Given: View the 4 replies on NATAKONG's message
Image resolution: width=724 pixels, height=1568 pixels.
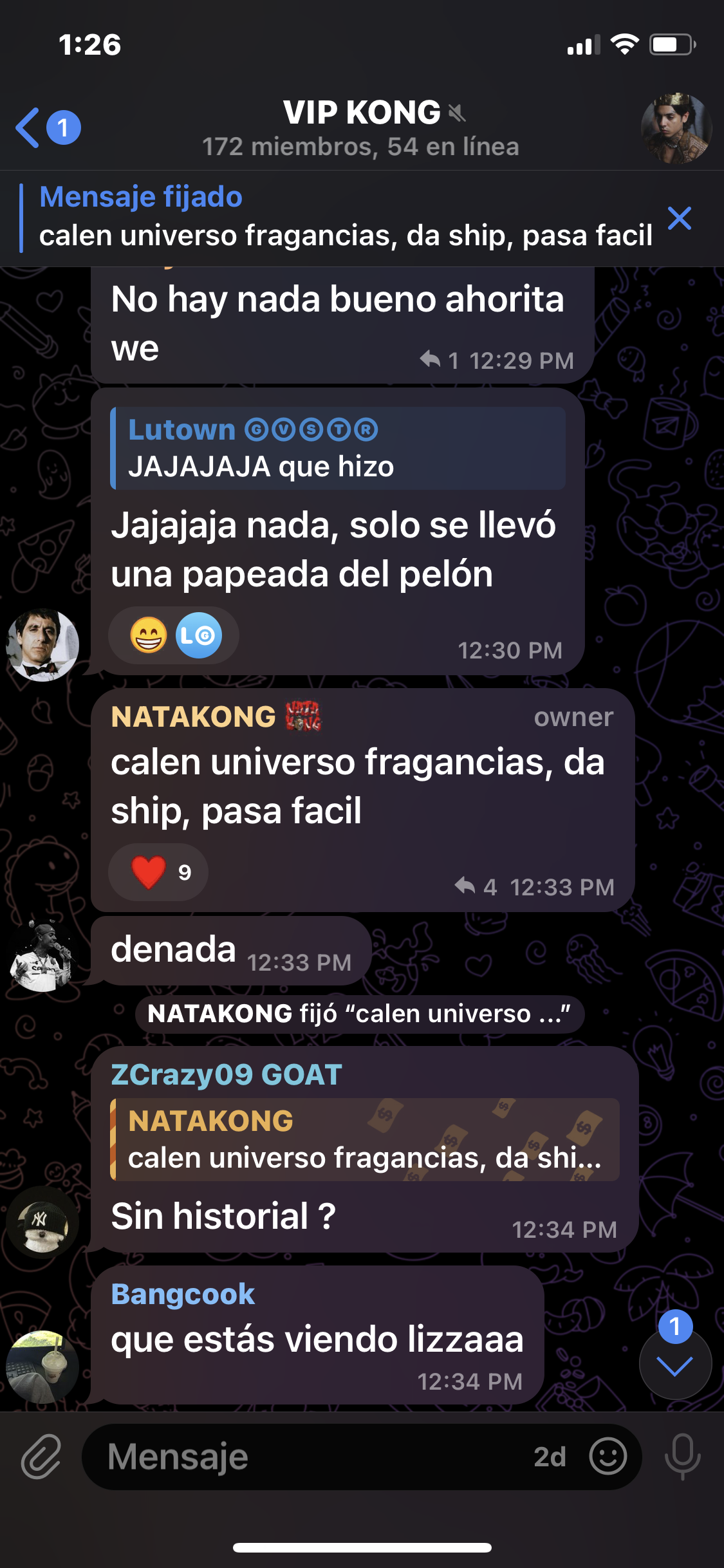Looking at the screenshot, I should (476, 887).
